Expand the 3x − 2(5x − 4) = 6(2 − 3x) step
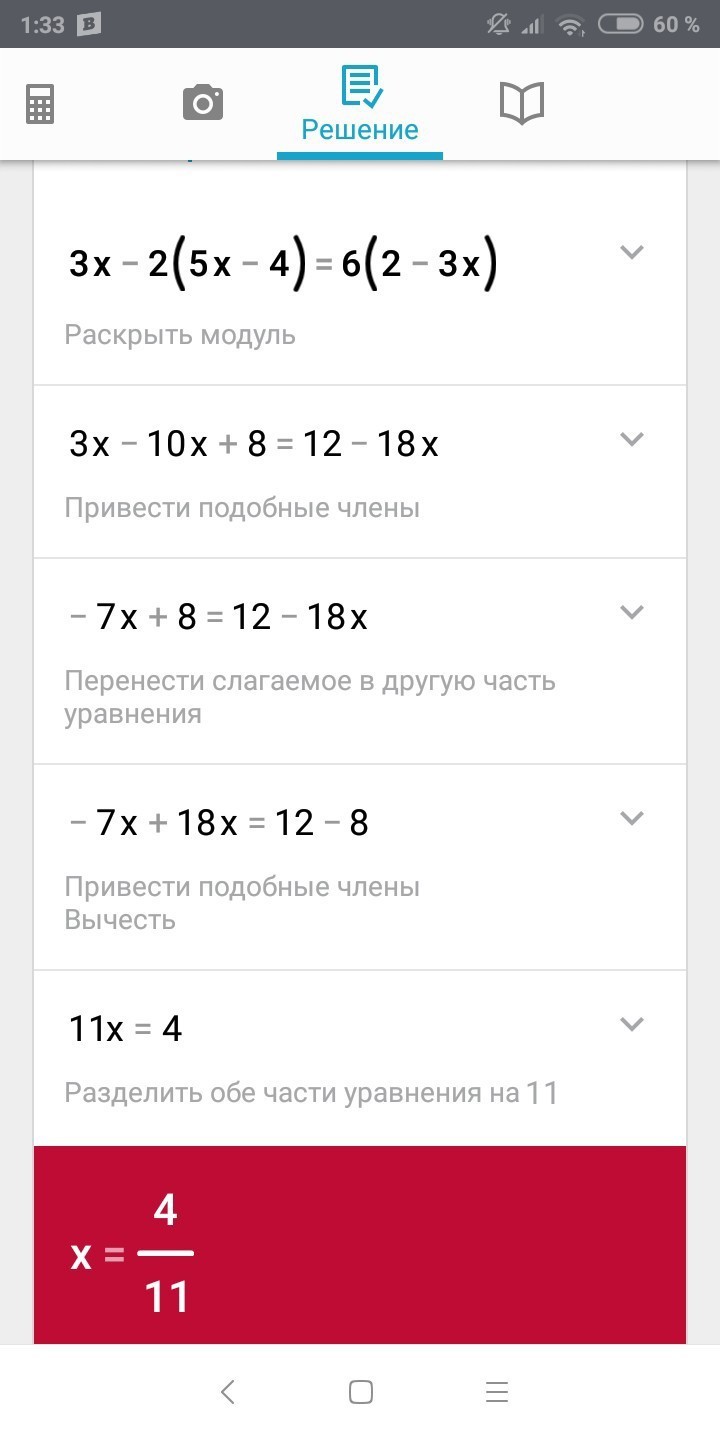Viewport: 720px width, 1440px height. pos(631,252)
